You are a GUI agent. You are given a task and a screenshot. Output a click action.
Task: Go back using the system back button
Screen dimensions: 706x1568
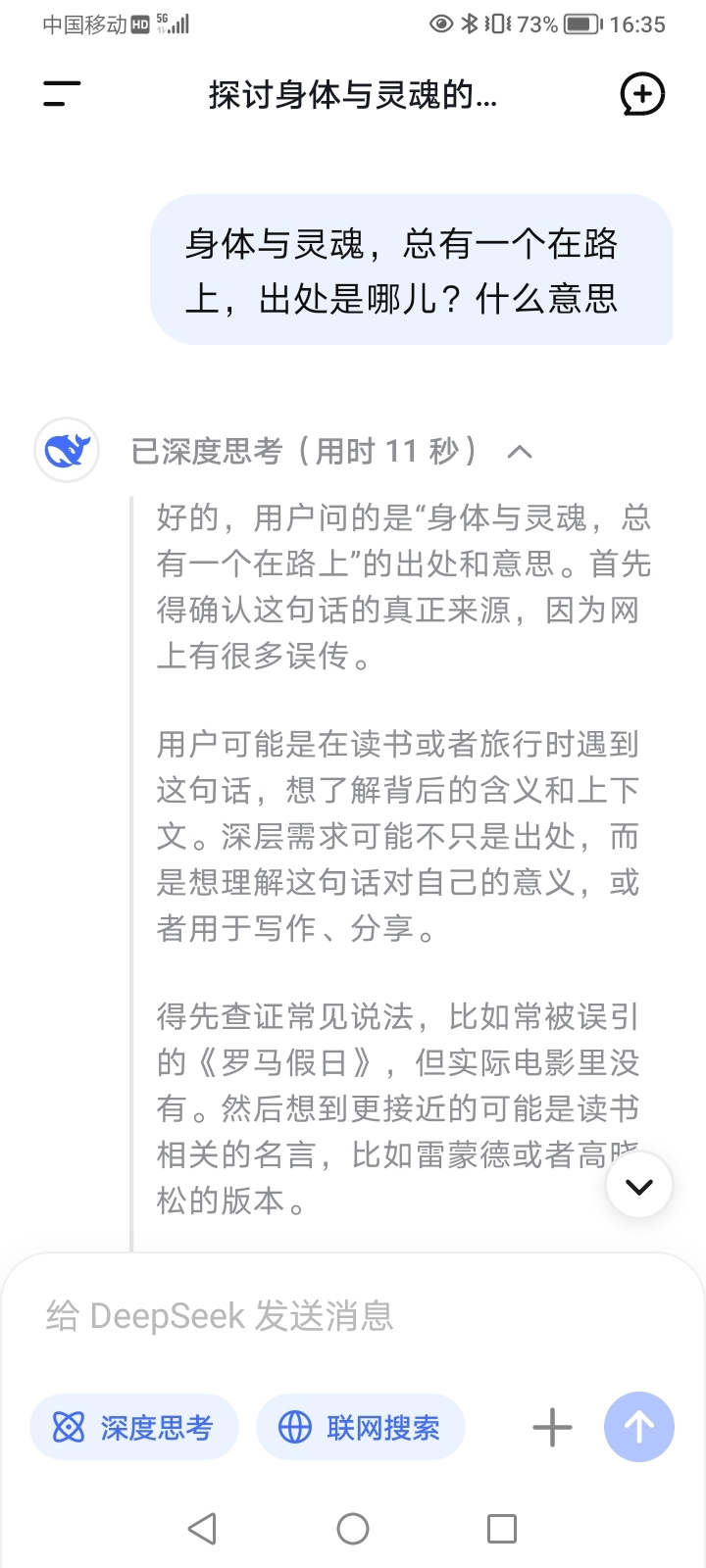[x=202, y=1528]
